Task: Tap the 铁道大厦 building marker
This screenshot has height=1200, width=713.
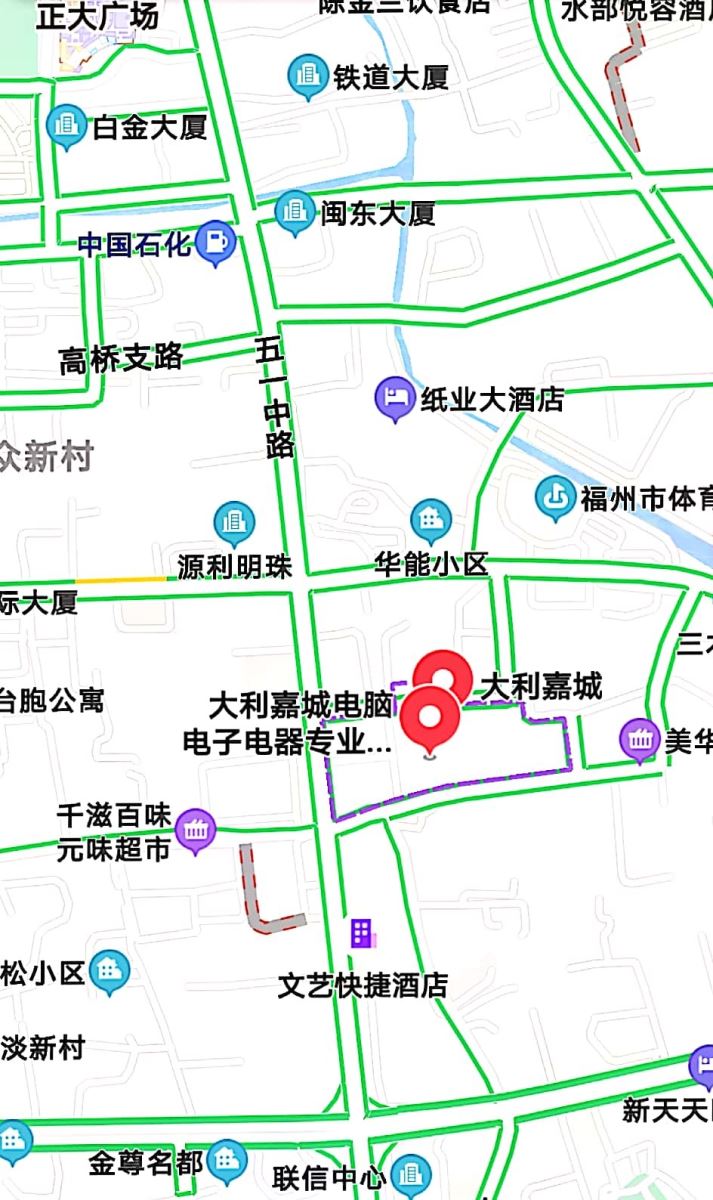Action: [x=308, y=76]
